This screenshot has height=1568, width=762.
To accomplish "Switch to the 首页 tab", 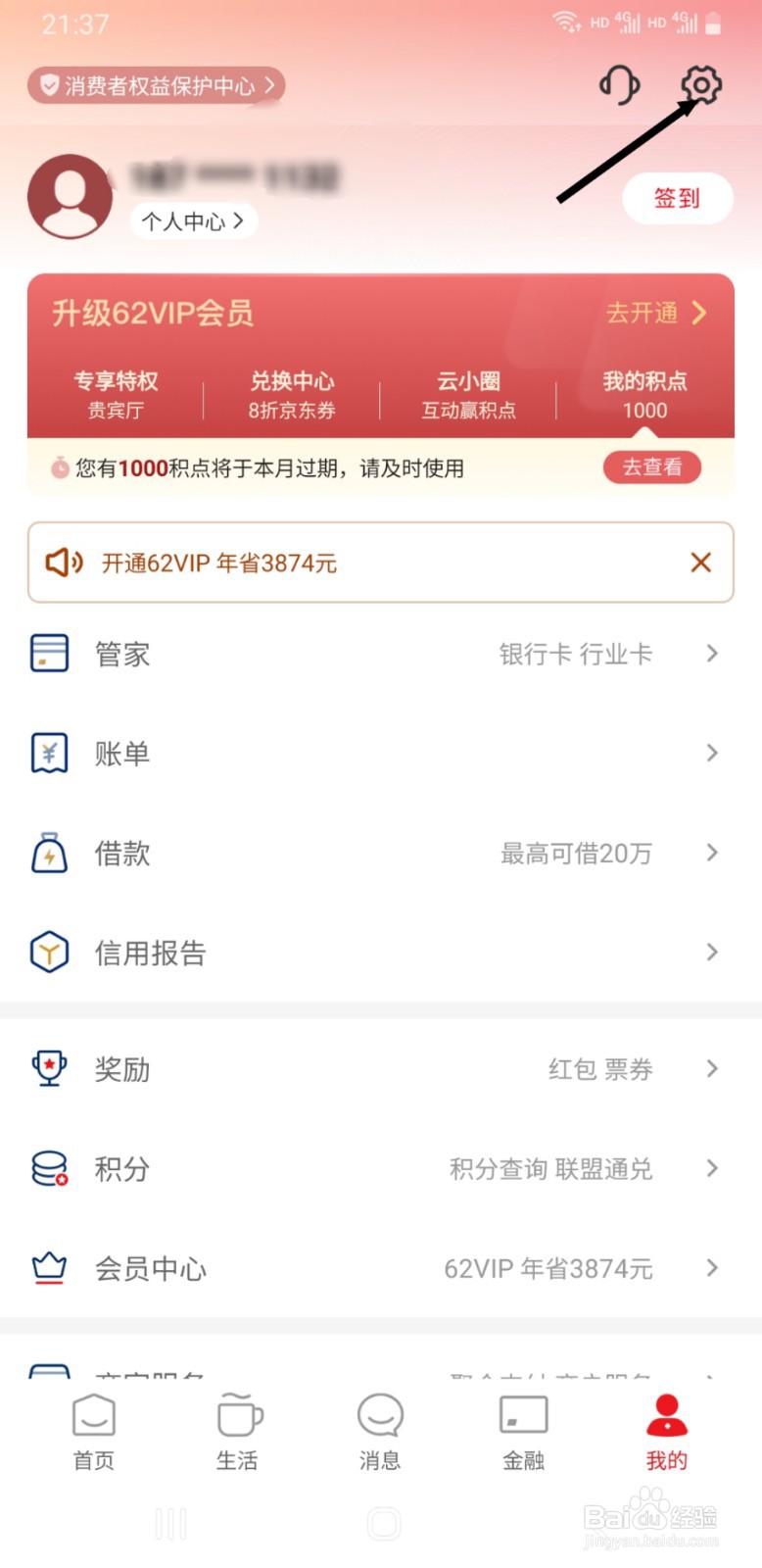I will 94,1433.
